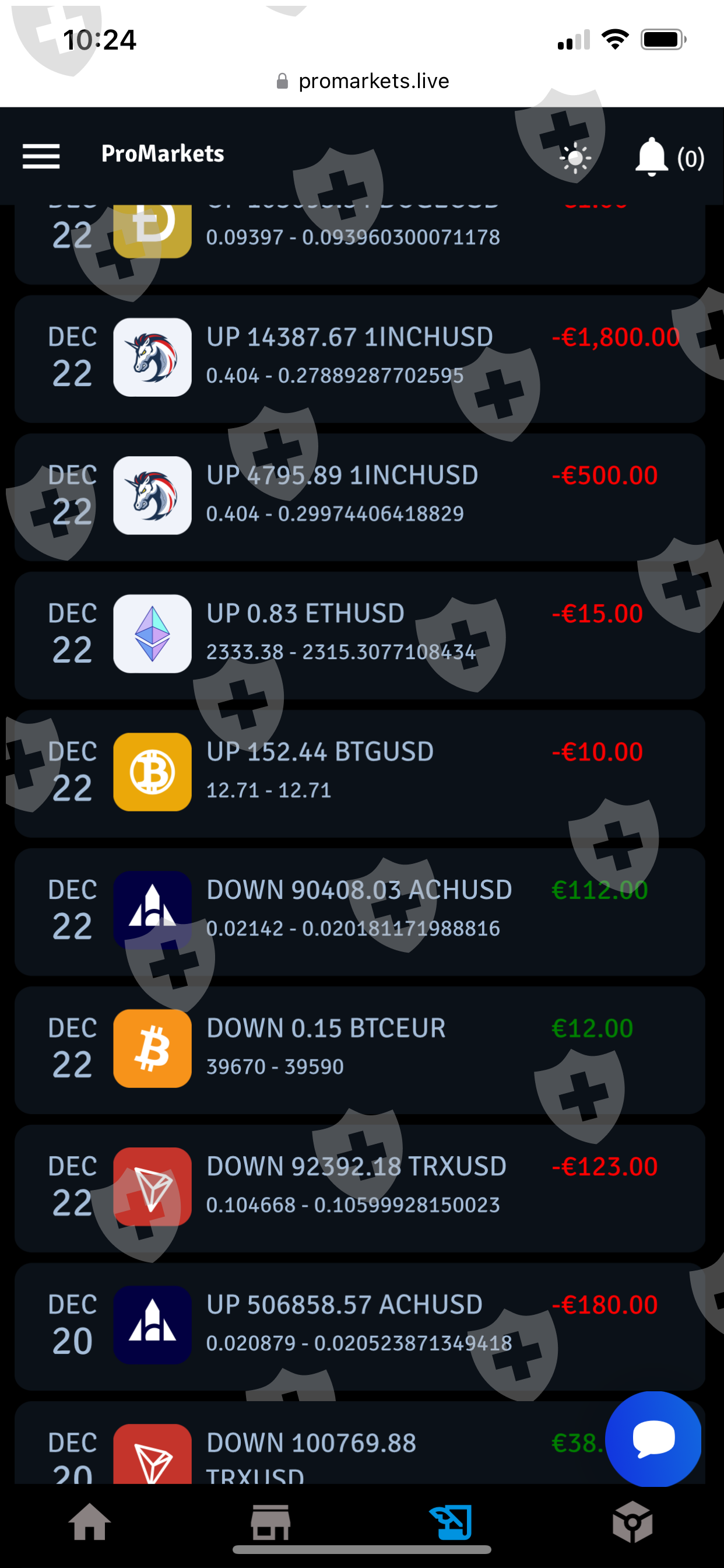Open the DOWN 90408.03 ACHUSD trade
This screenshot has width=724, height=1568.
pyautogui.click(x=360, y=912)
